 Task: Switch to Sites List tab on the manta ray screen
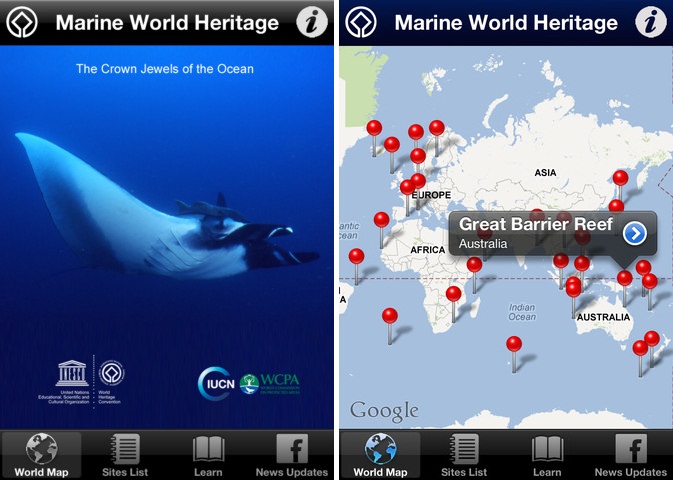point(125,455)
